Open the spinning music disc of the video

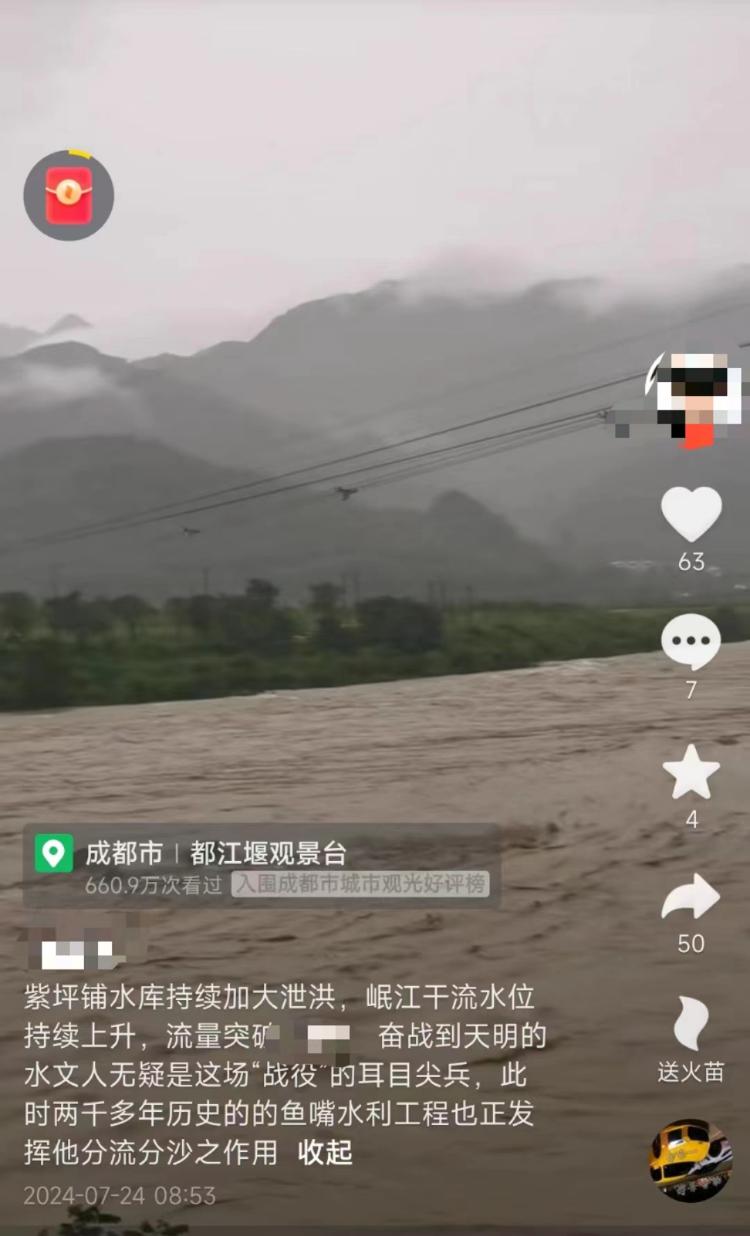(x=690, y=1160)
